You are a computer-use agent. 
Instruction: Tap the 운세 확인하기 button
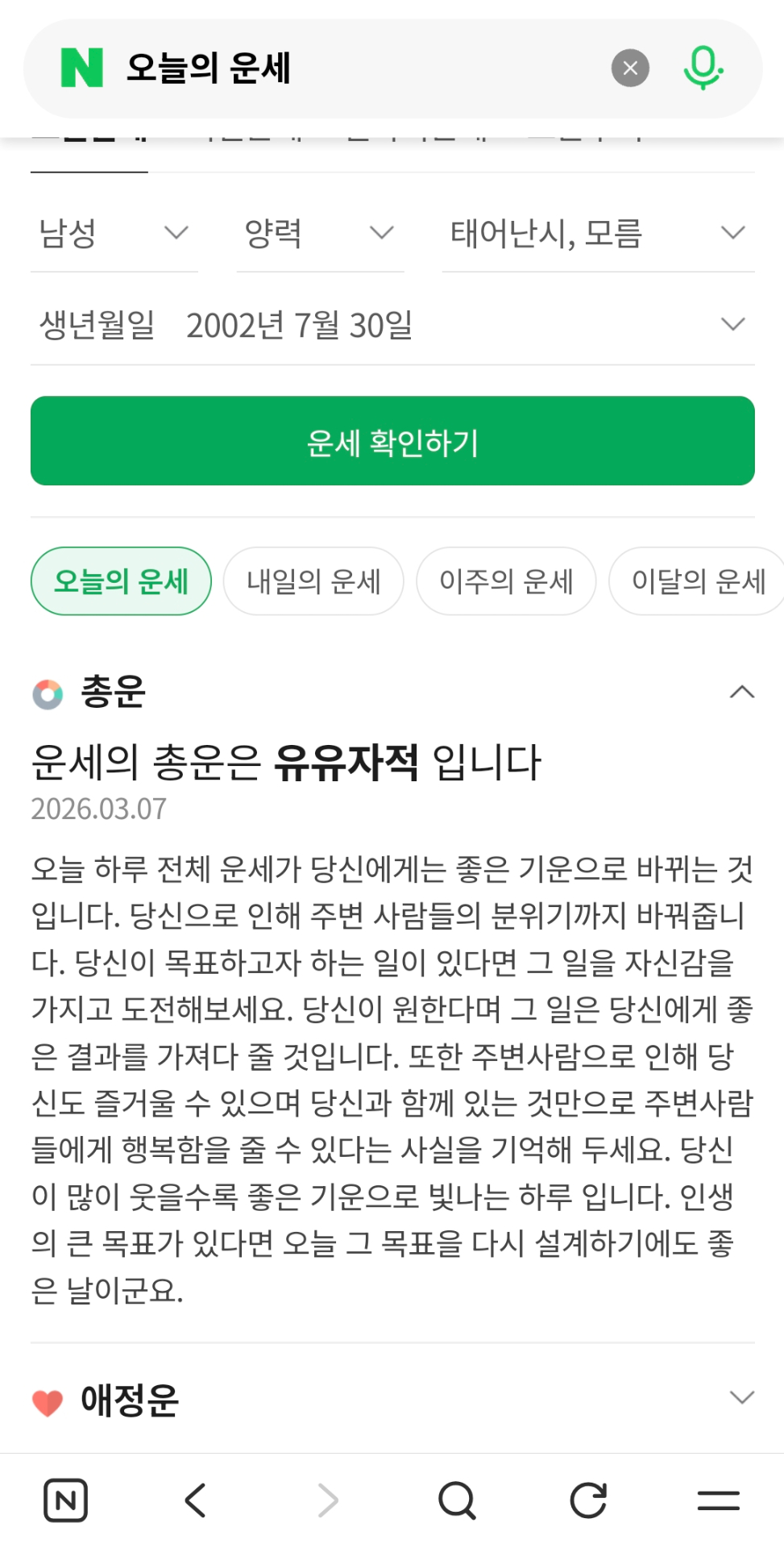tap(392, 441)
